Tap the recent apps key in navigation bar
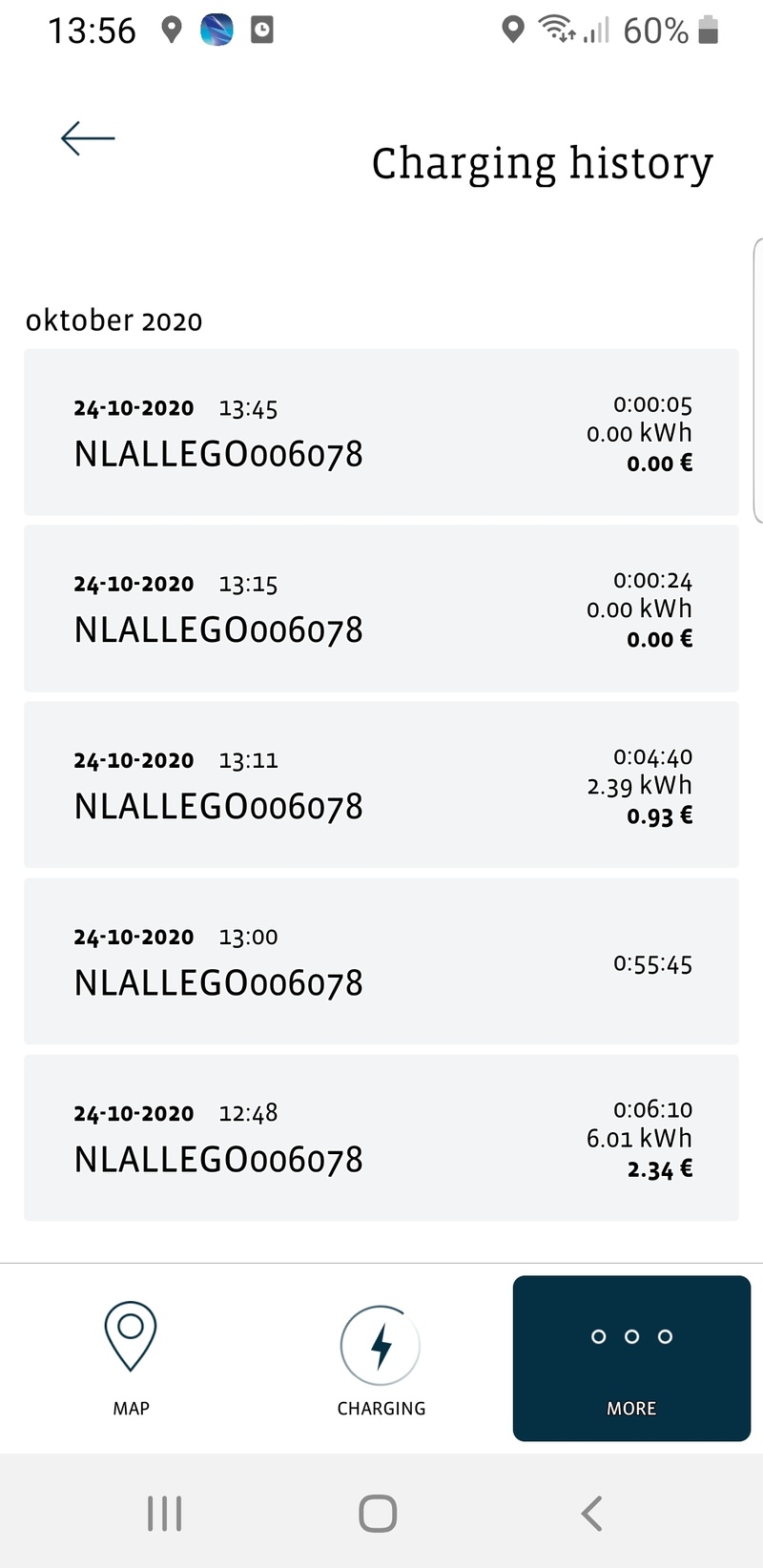The image size is (763, 1568). [164, 1512]
